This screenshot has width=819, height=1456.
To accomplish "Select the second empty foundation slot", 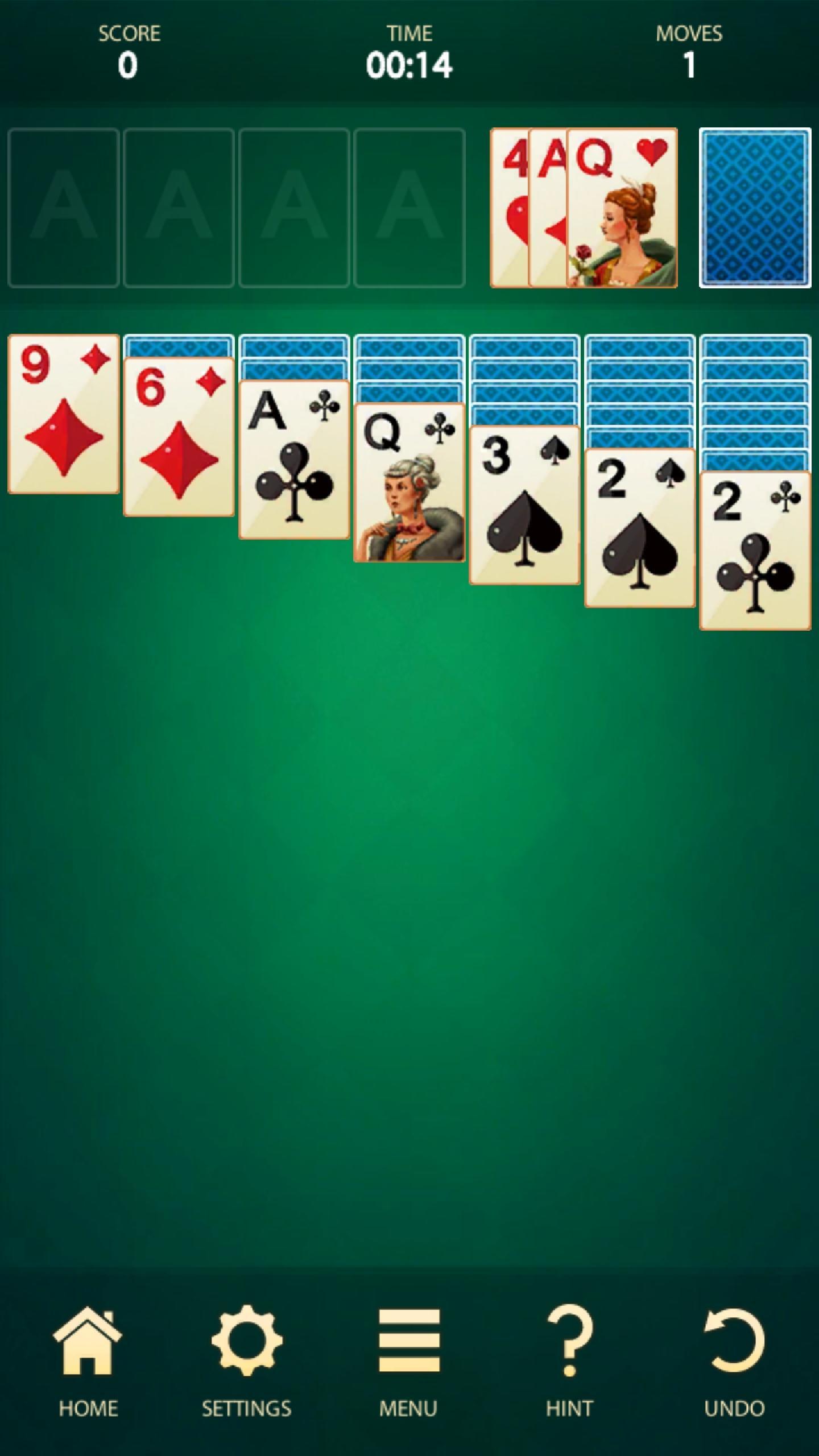I will click(179, 208).
